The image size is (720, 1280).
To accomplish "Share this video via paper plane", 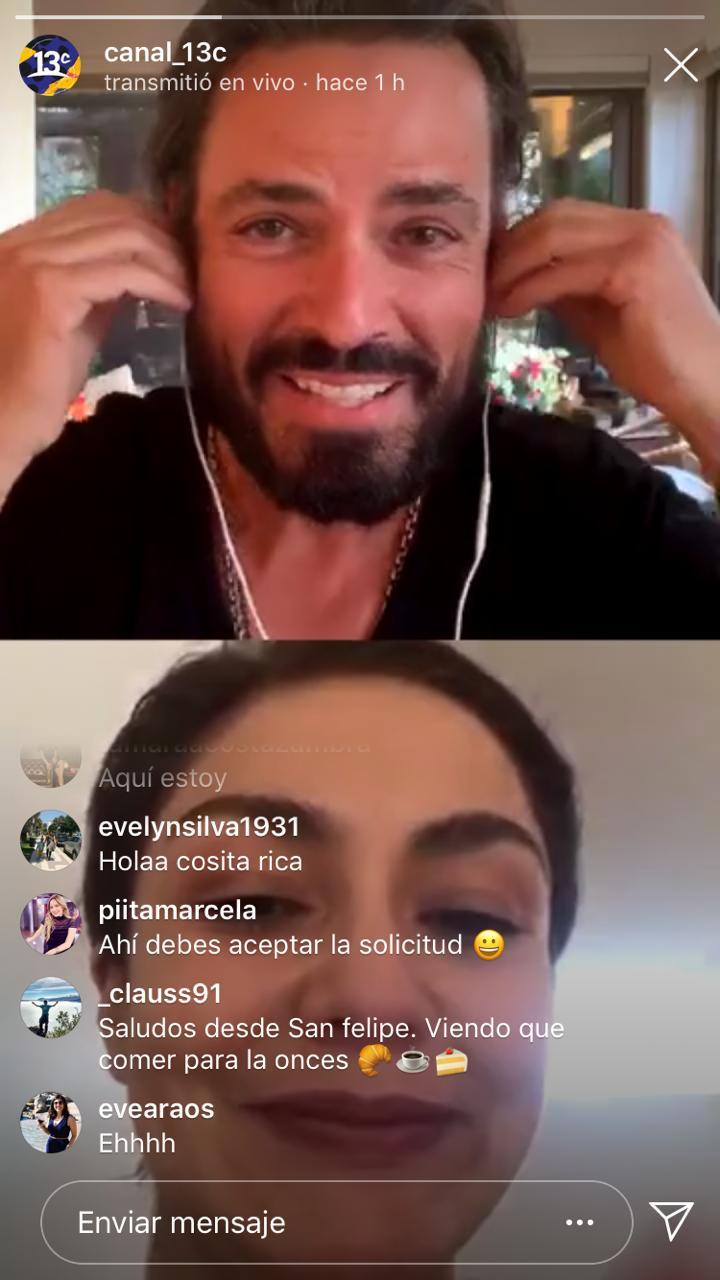I will (671, 1221).
